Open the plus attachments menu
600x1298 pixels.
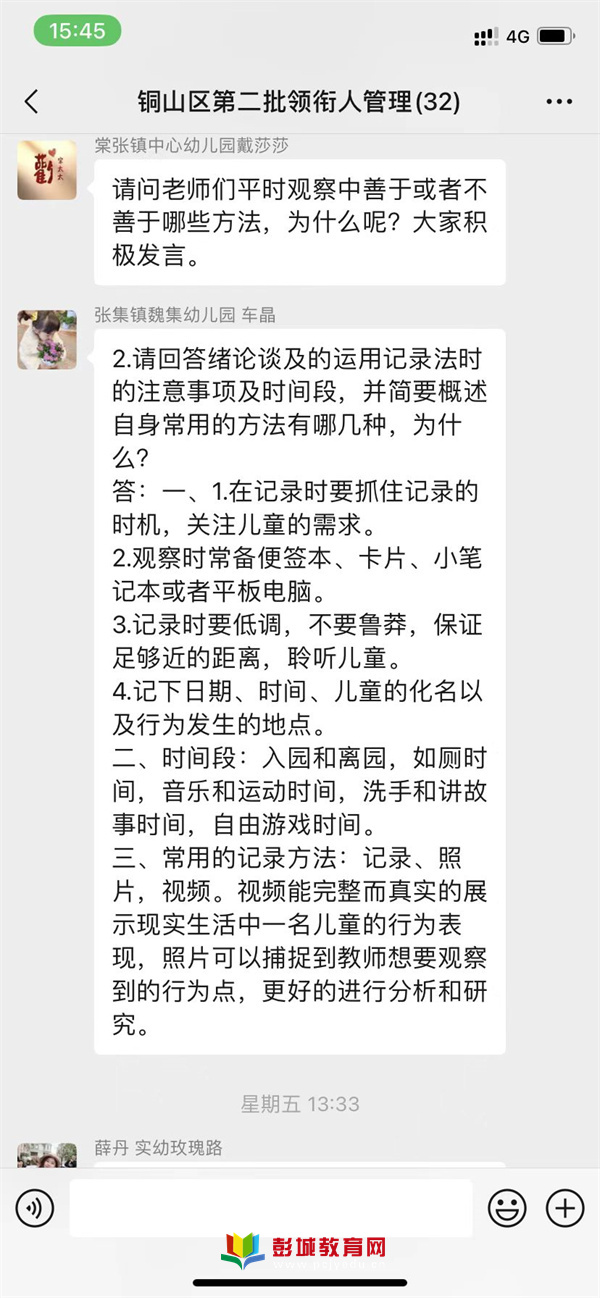pyautogui.click(x=565, y=1208)
